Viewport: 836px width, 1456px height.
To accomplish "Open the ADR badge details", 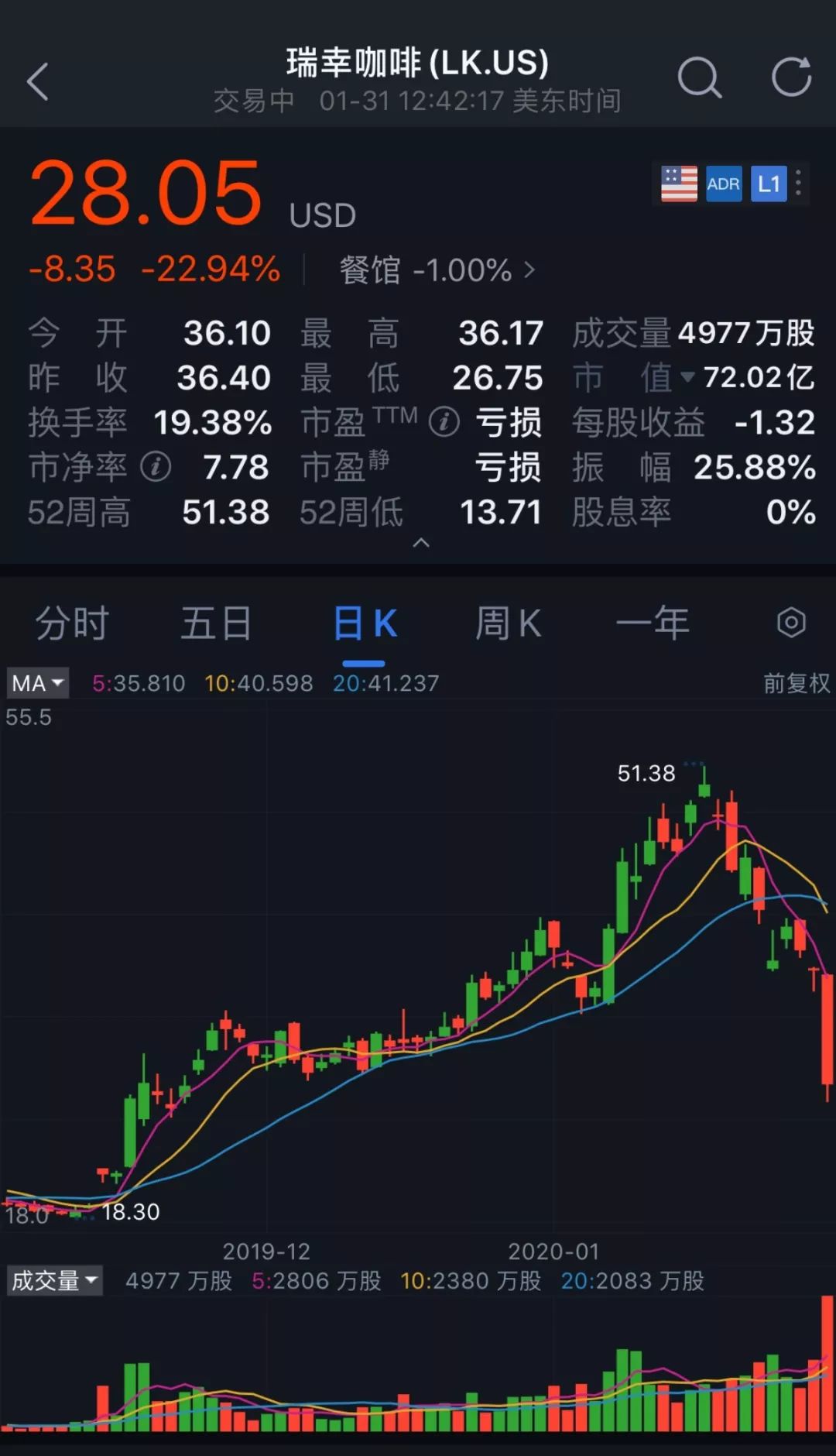I will tap(725, 184).
